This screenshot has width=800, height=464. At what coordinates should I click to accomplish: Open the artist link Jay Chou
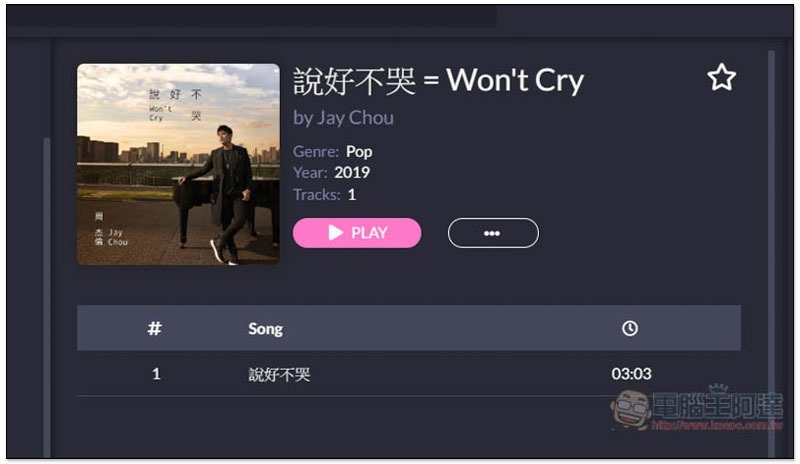(355, 118)
